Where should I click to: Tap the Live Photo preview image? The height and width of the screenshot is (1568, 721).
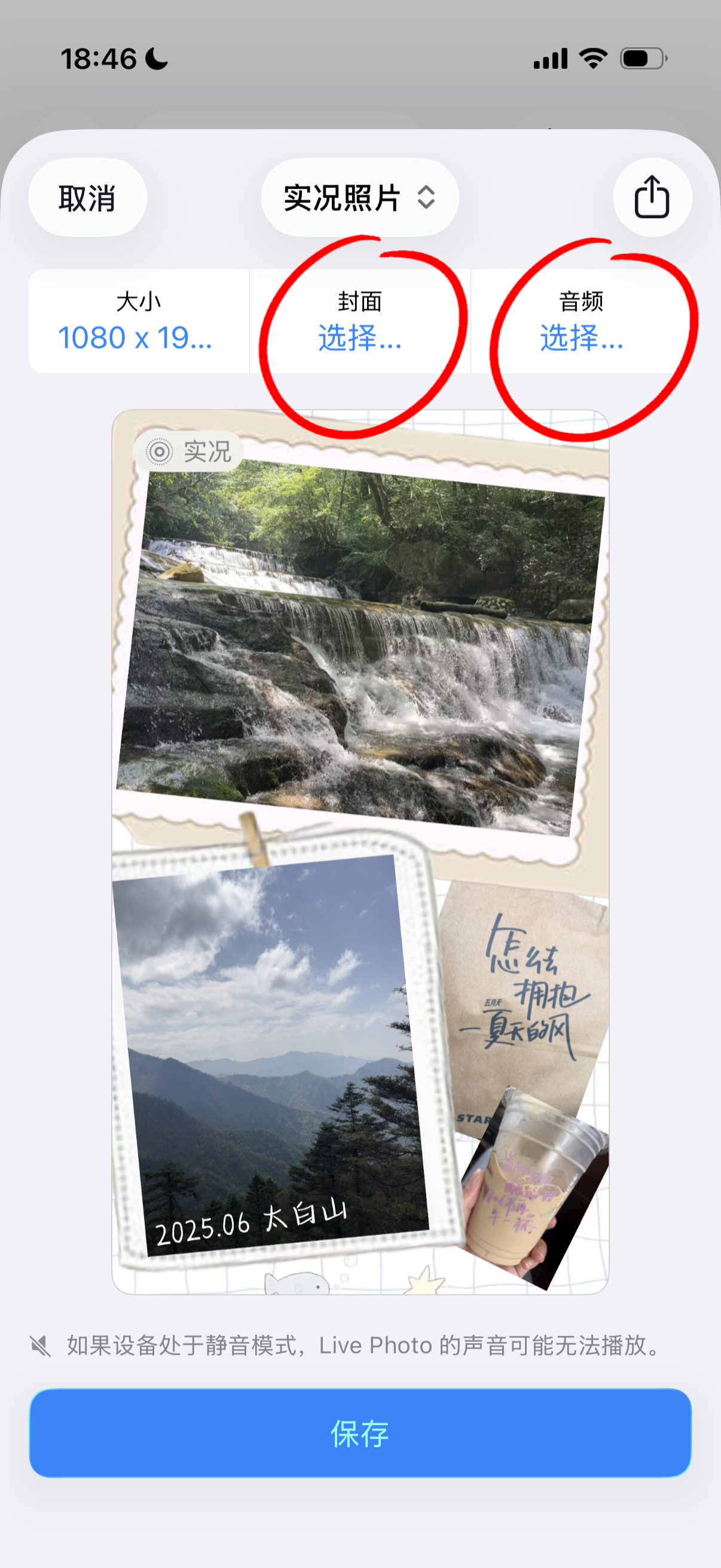(360, 852)
